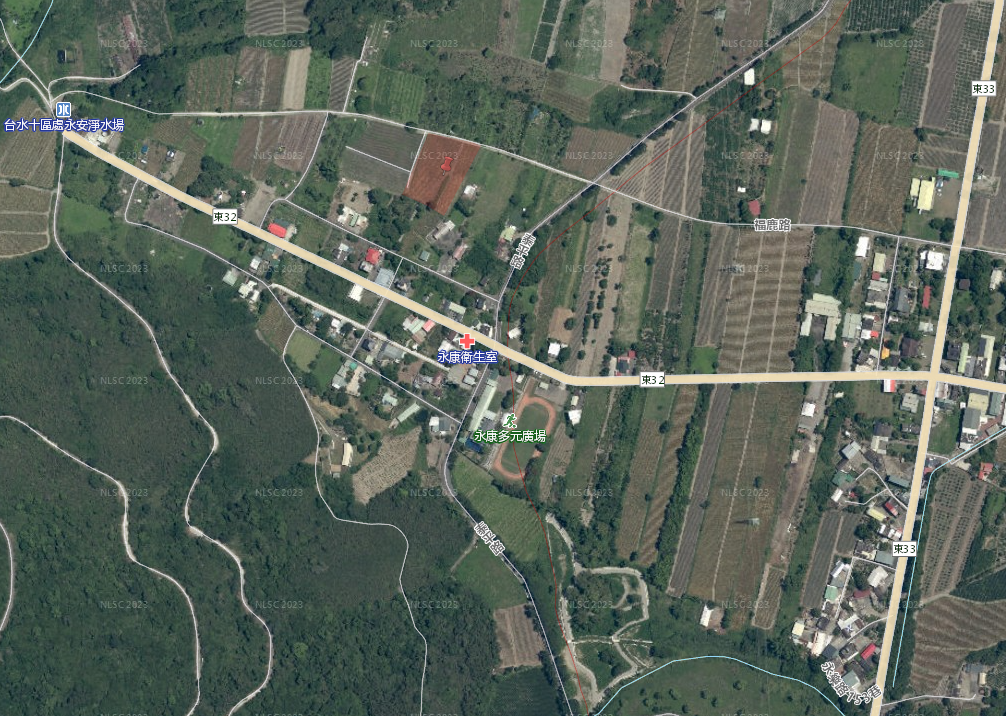1006x716 pixels.
Task: Tap the 台水十區處永安淨水場 marker
Action: pyautogui.click(x=63, y=109)
